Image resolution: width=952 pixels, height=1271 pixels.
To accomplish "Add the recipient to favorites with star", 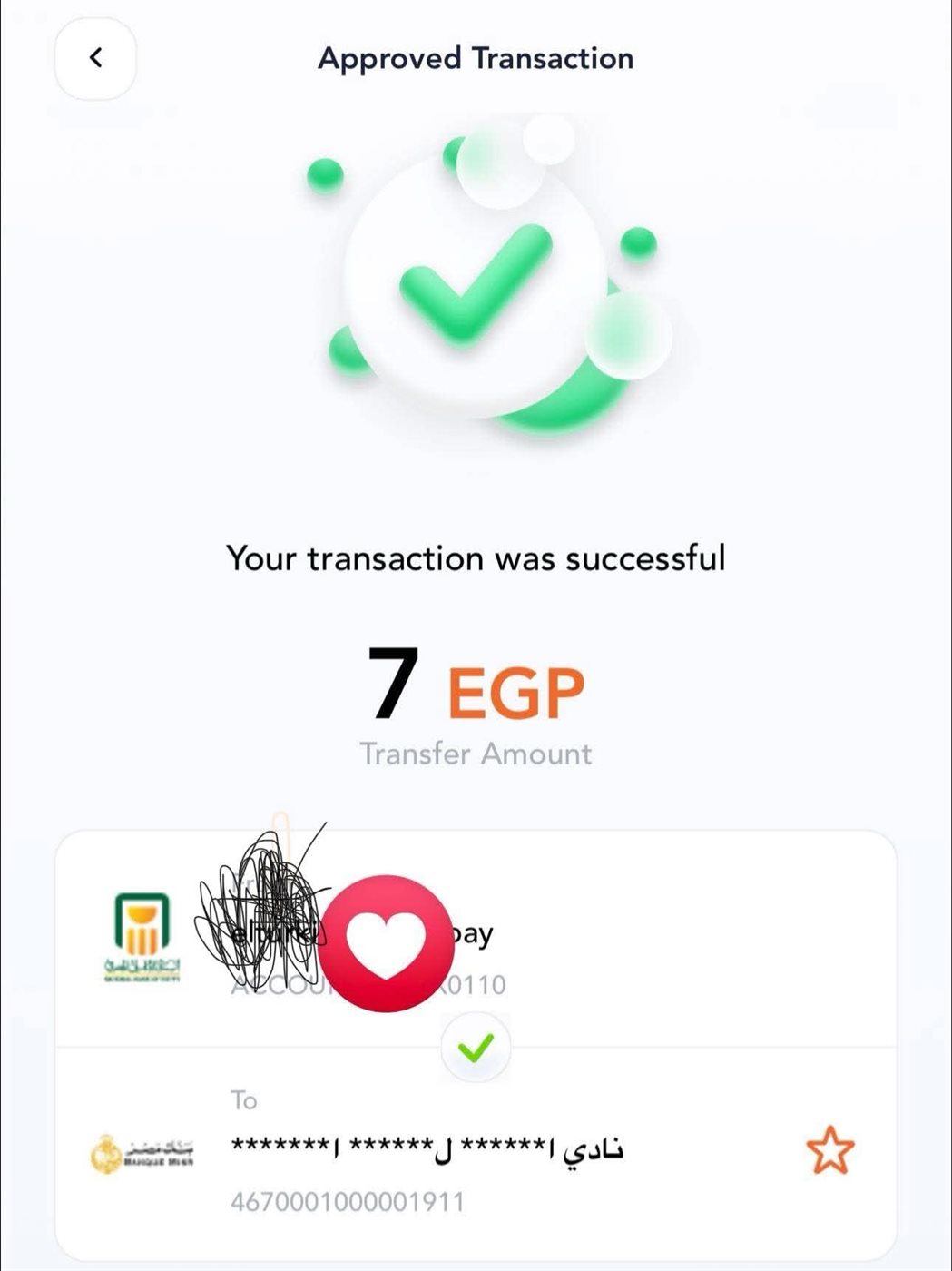I will click(829, 1149).
